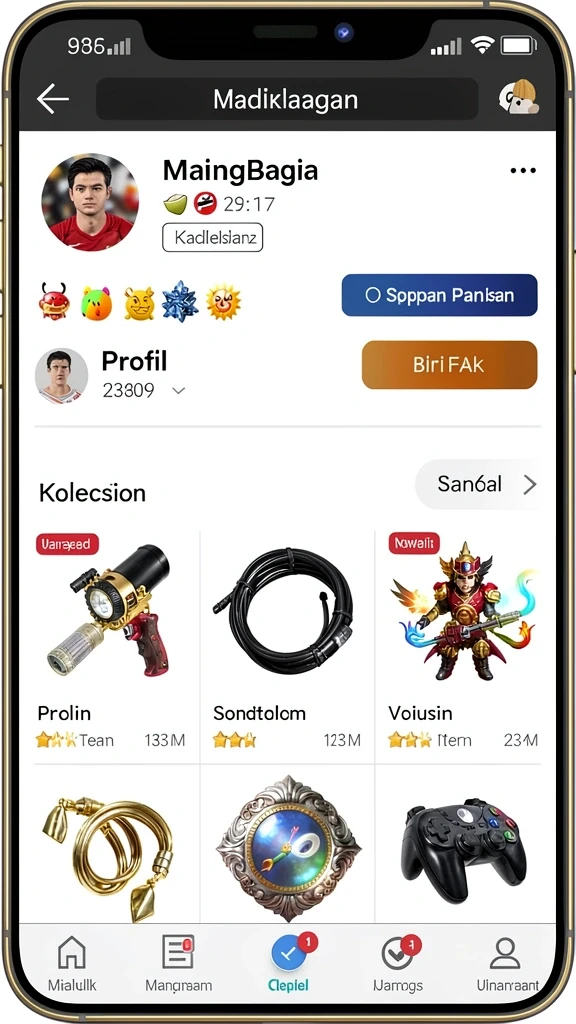Switch to the Mialullk home tab
The width and height of the screenshot is (576, 1024).
71,964
